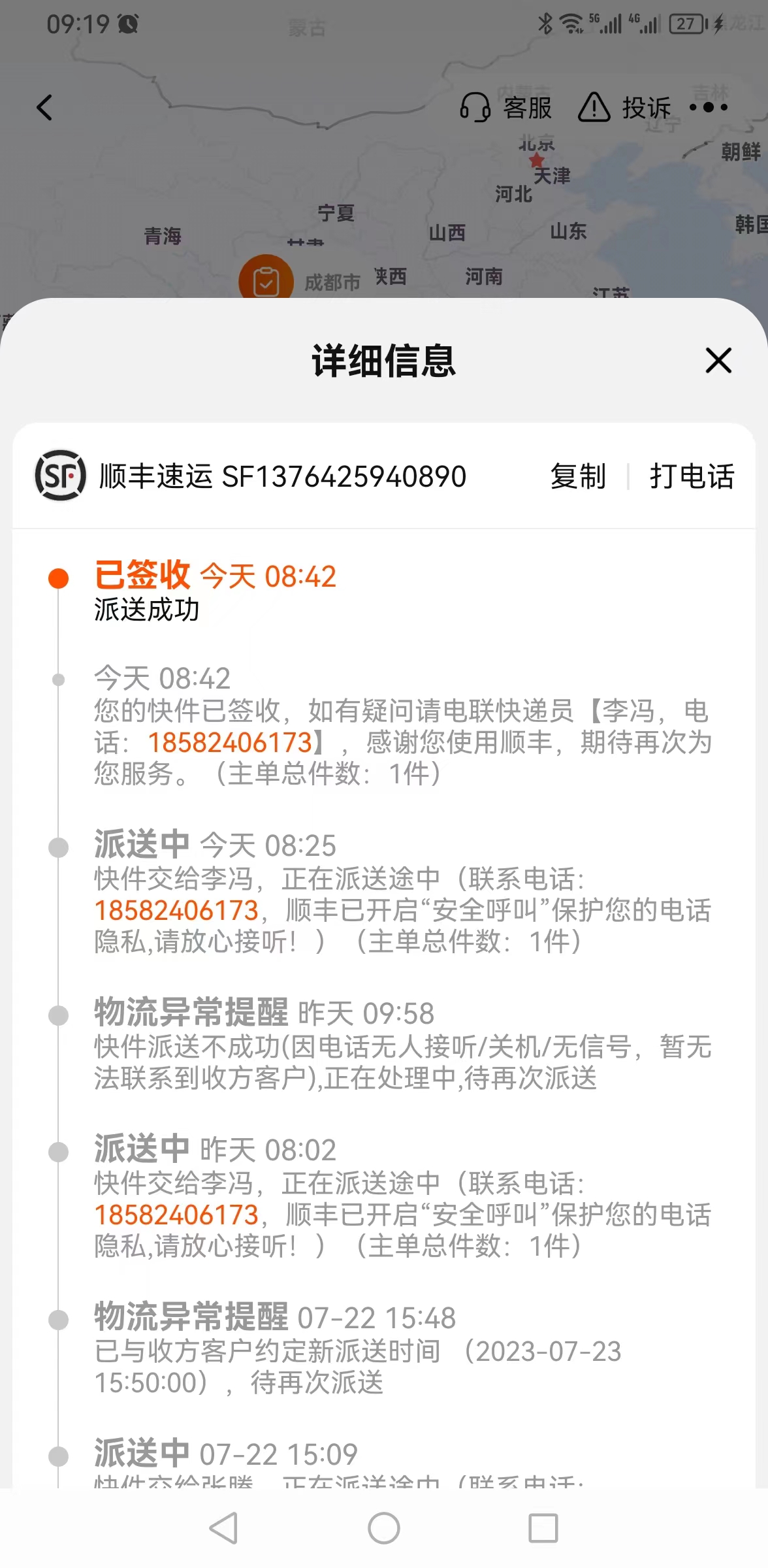Dial the phone number under 派送中 今天 08:25
Viewport: 768px width, 1568px height.
point(176,910)
